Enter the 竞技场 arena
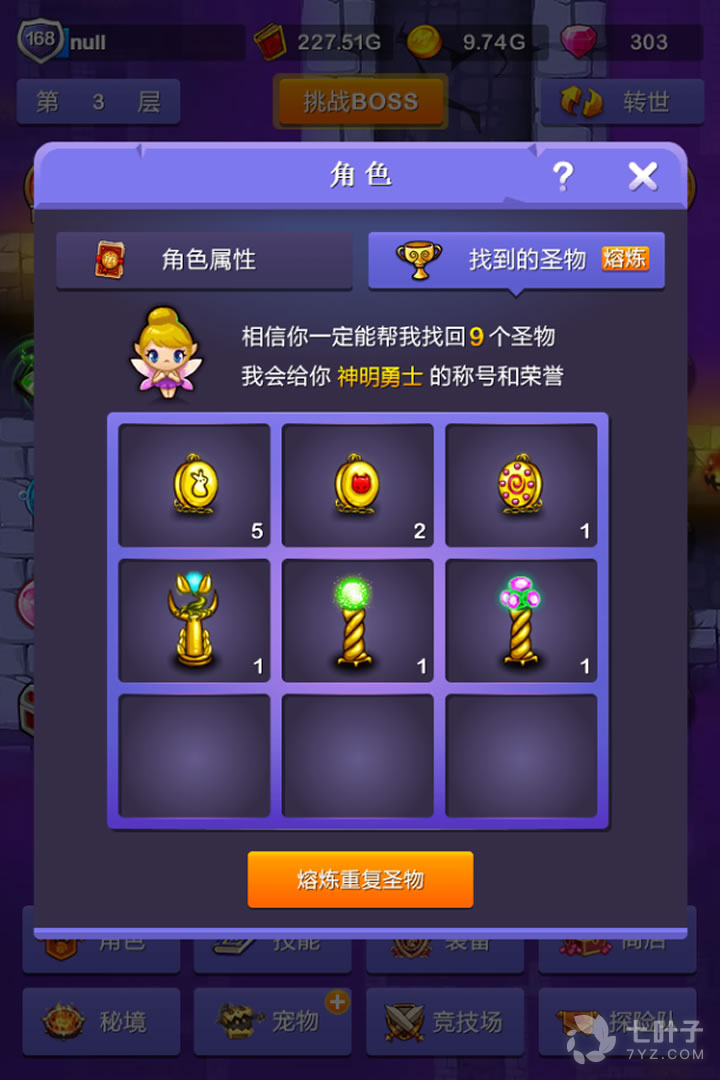This screenshot has width=720, height=1080. [x=445, y=1021]
